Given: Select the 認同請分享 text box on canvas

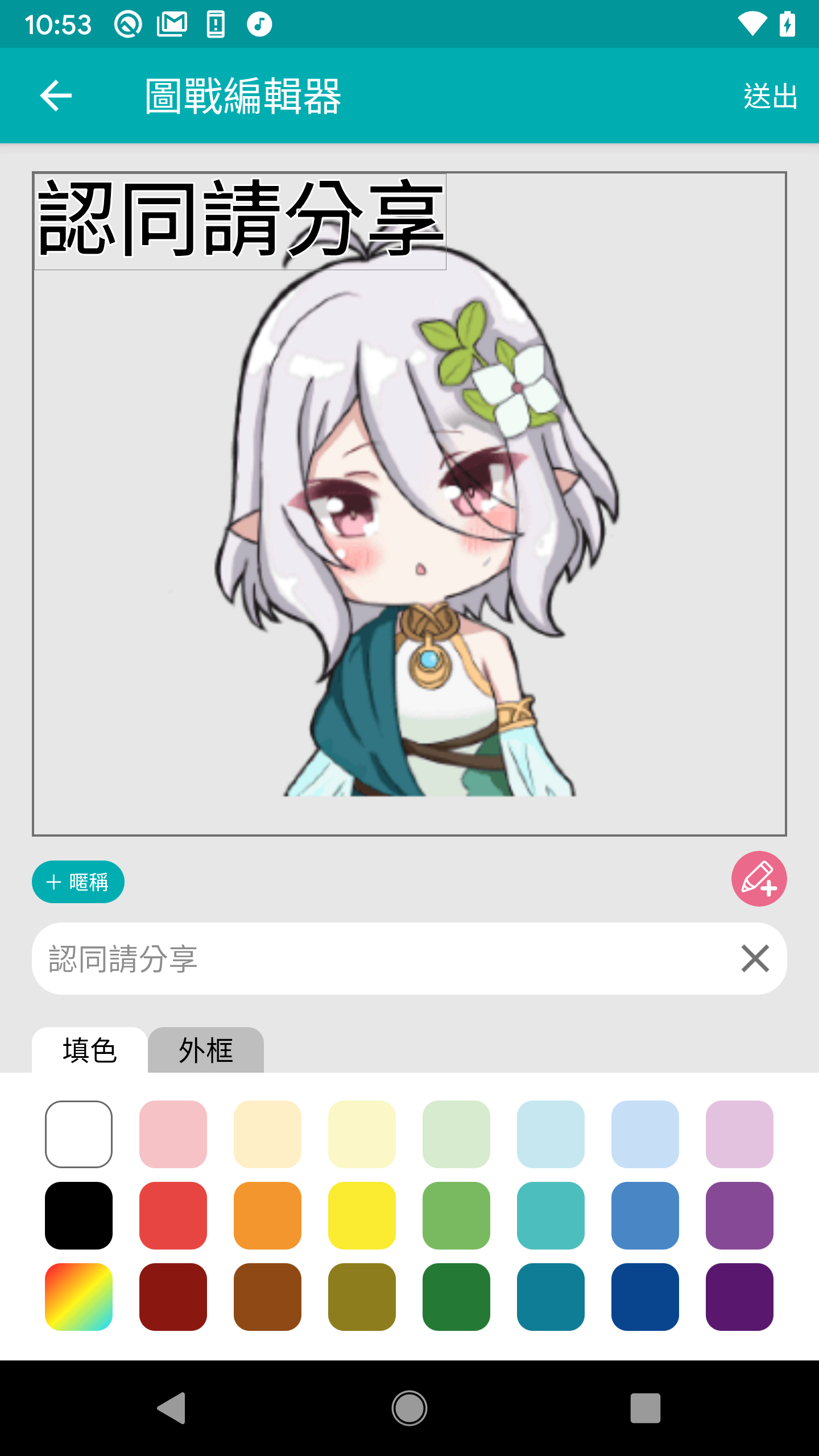Looking at the screenshot, I should 240,221.
